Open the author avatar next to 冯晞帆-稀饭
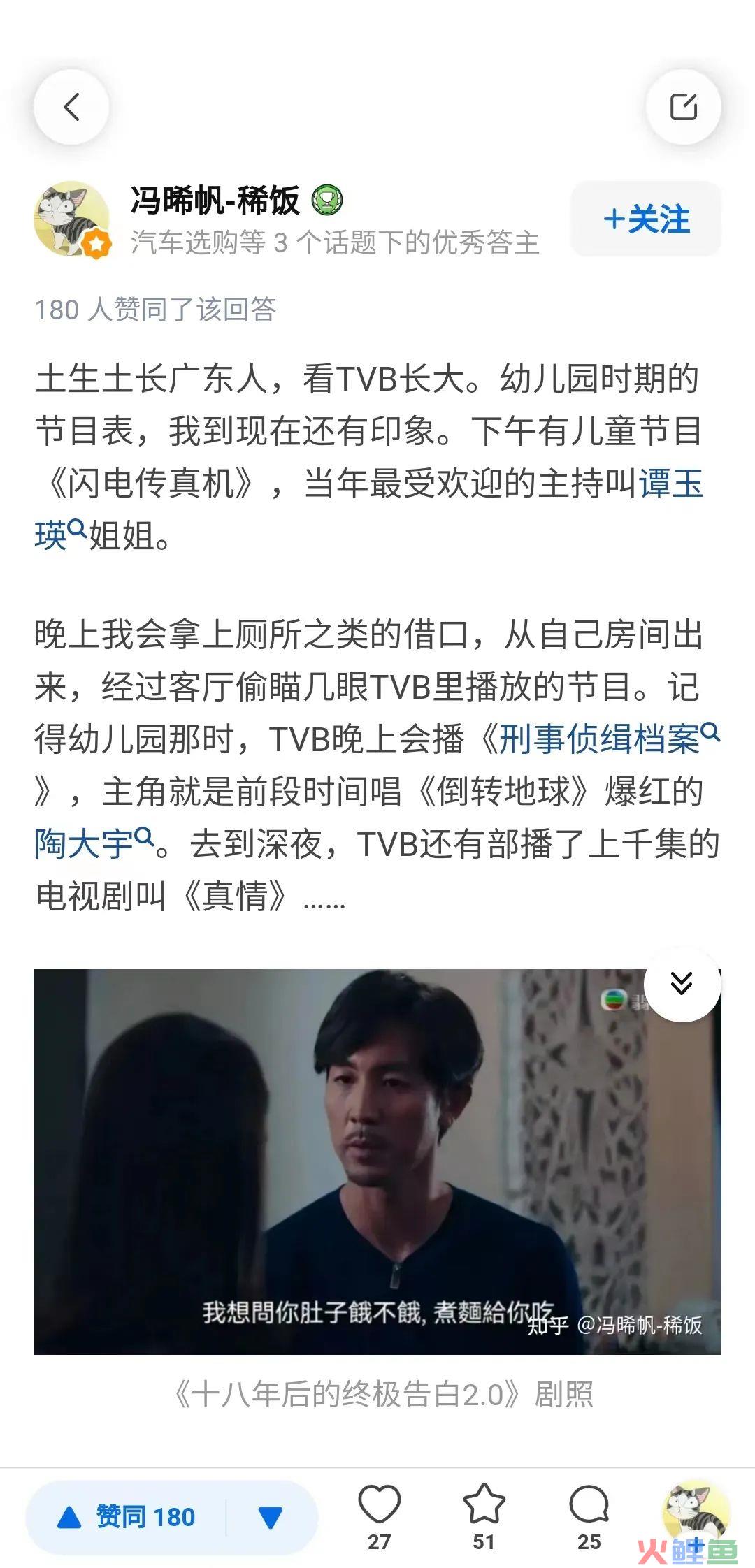Image resolution: width=755 pixels, height=1568 pixels. (x=71, y=219)
